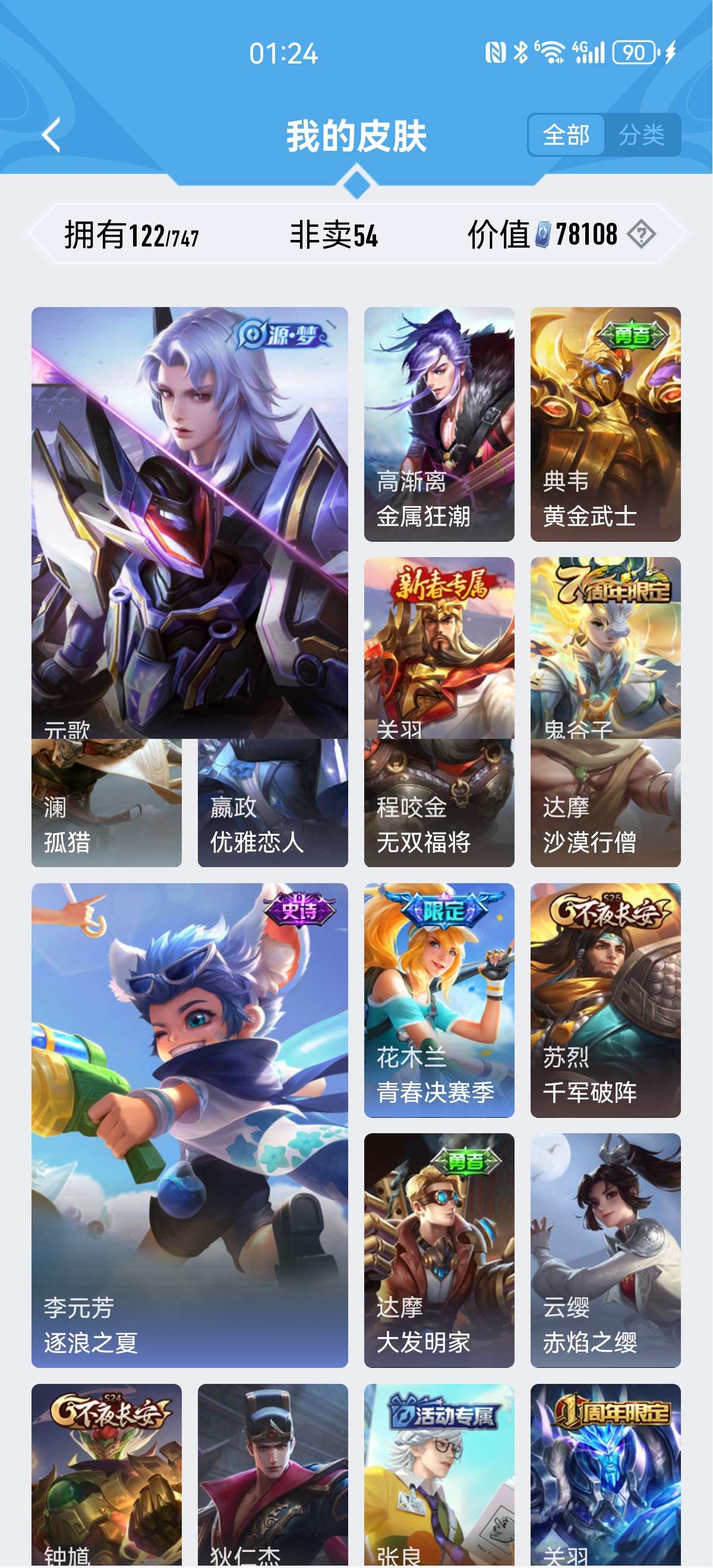This screenshot has height=1568, width=713.
Task: View 关羽 新春专属 skin card
Action: pos(439,647)
